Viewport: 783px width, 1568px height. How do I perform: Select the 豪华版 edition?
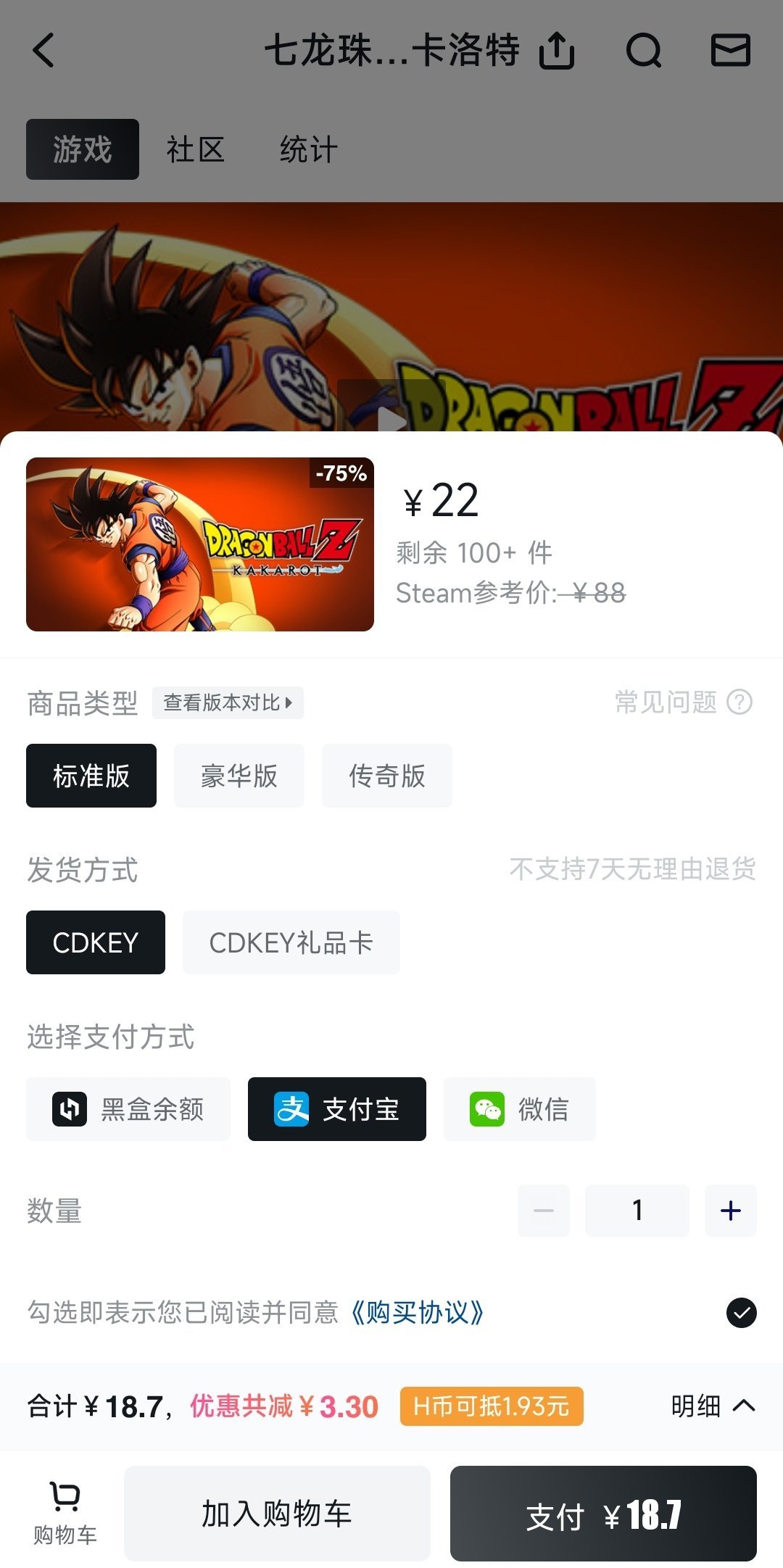[239, 776]
